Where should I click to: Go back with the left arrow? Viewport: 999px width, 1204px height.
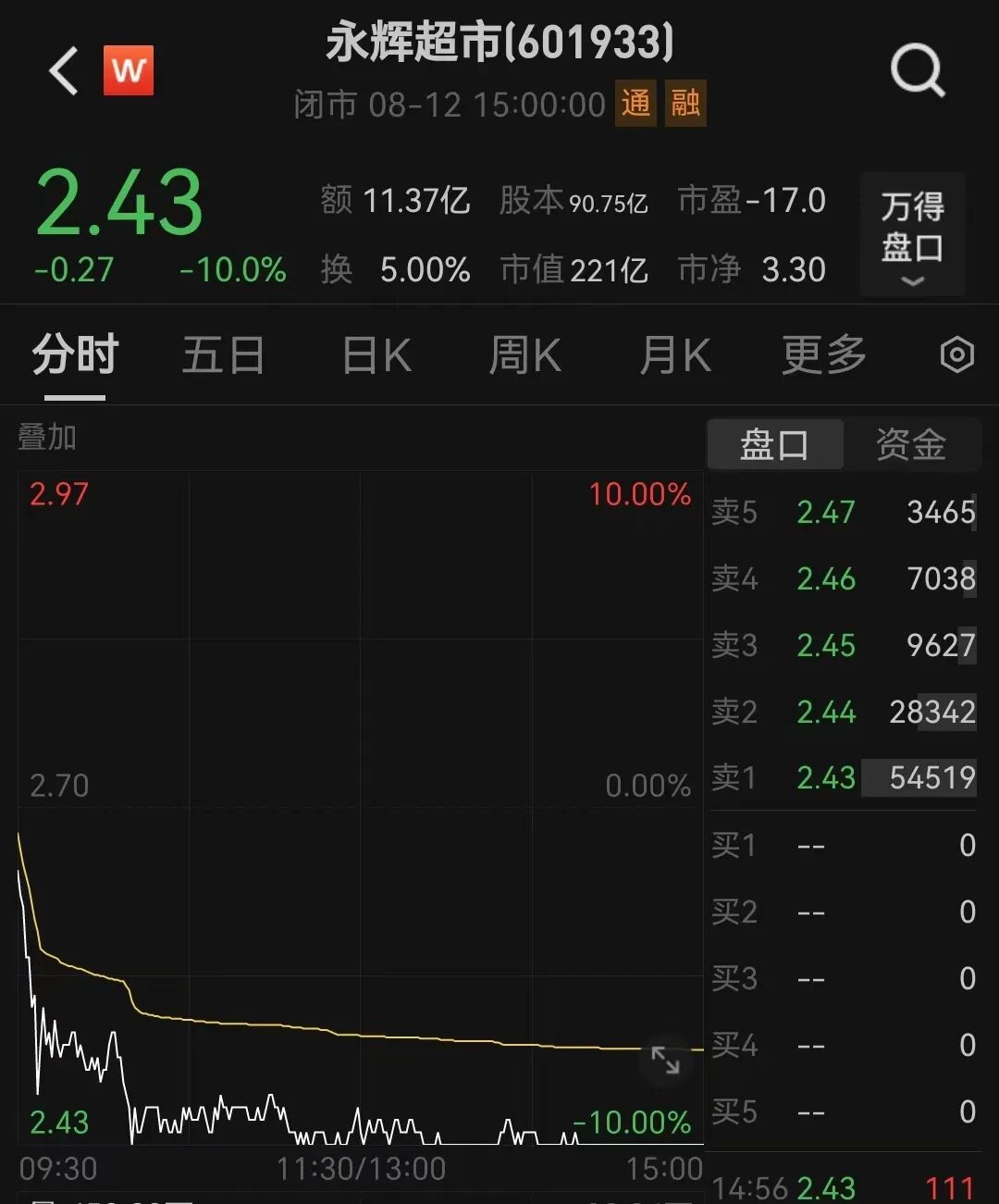(64, 71)
